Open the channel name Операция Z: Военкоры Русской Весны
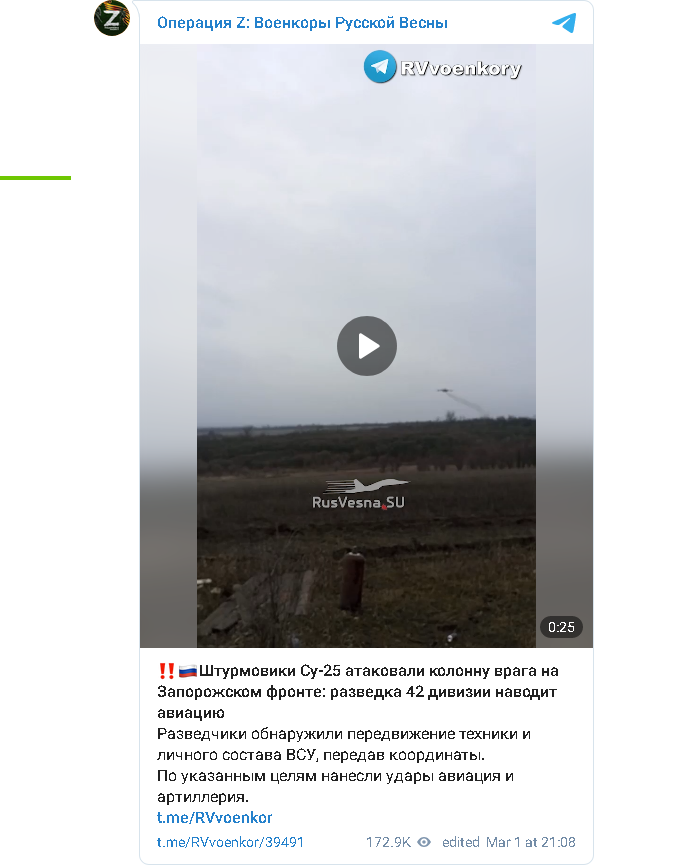This screenshot has width=686, height=865. point(302,23)
